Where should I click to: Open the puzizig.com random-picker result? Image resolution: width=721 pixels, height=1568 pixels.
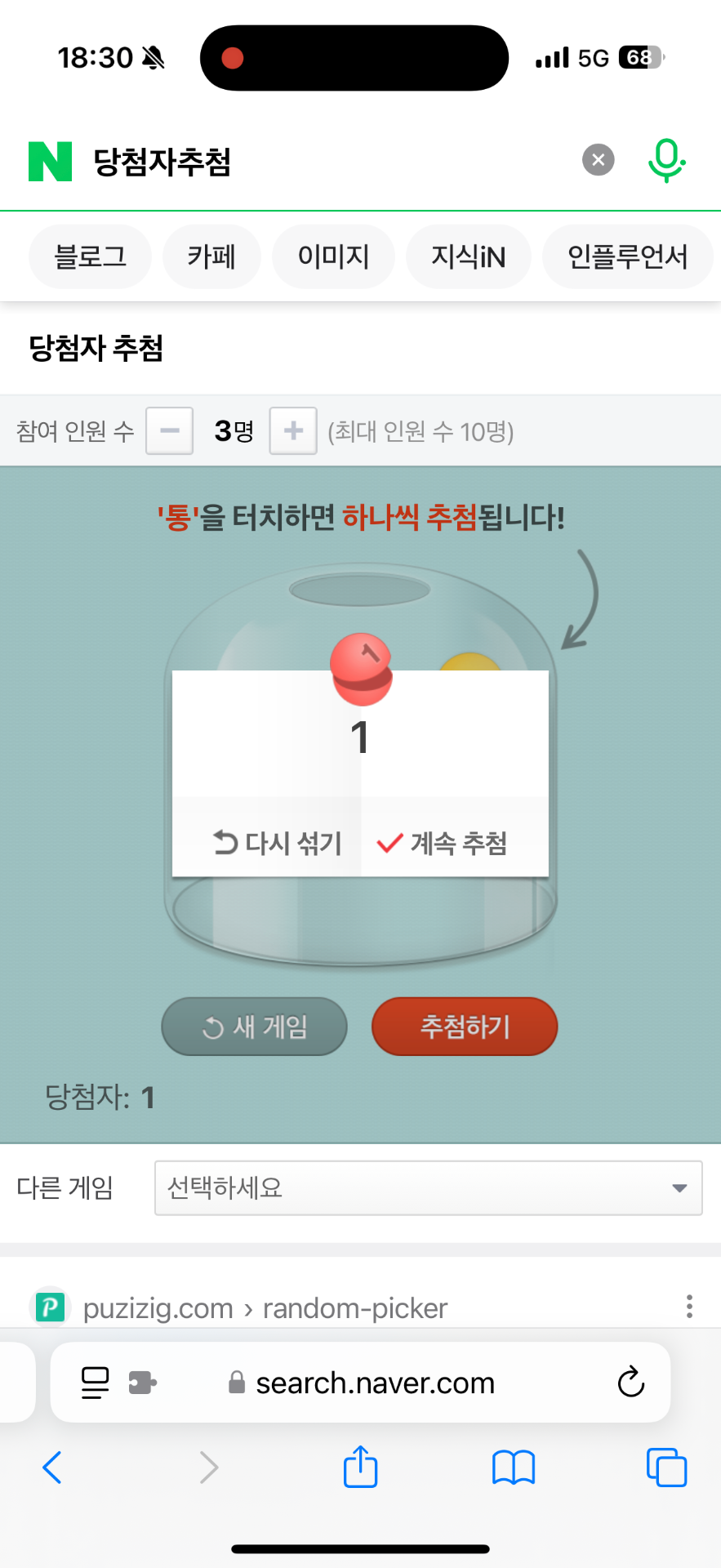pos(265,1308)
